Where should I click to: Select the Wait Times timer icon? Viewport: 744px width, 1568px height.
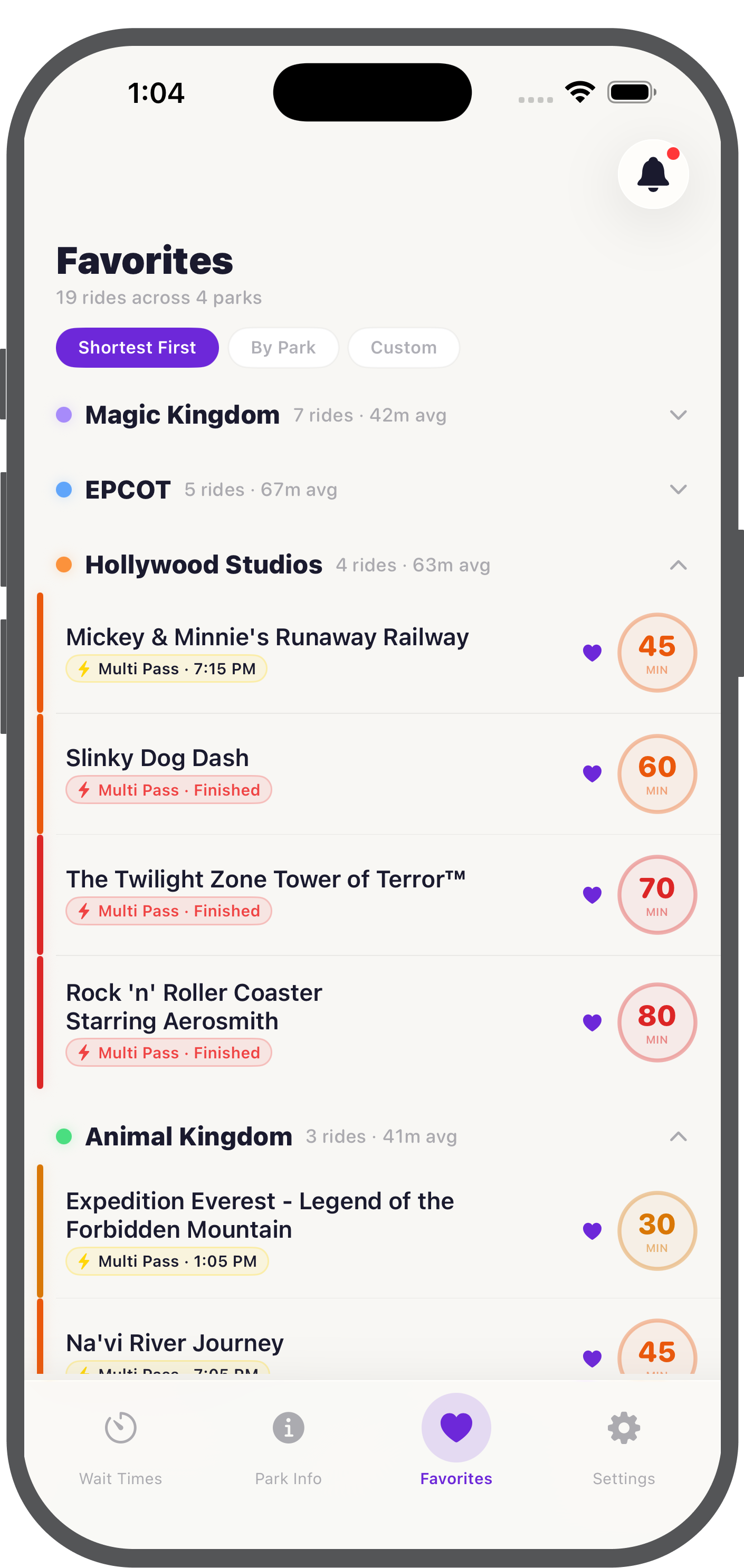pos(120,1427)
